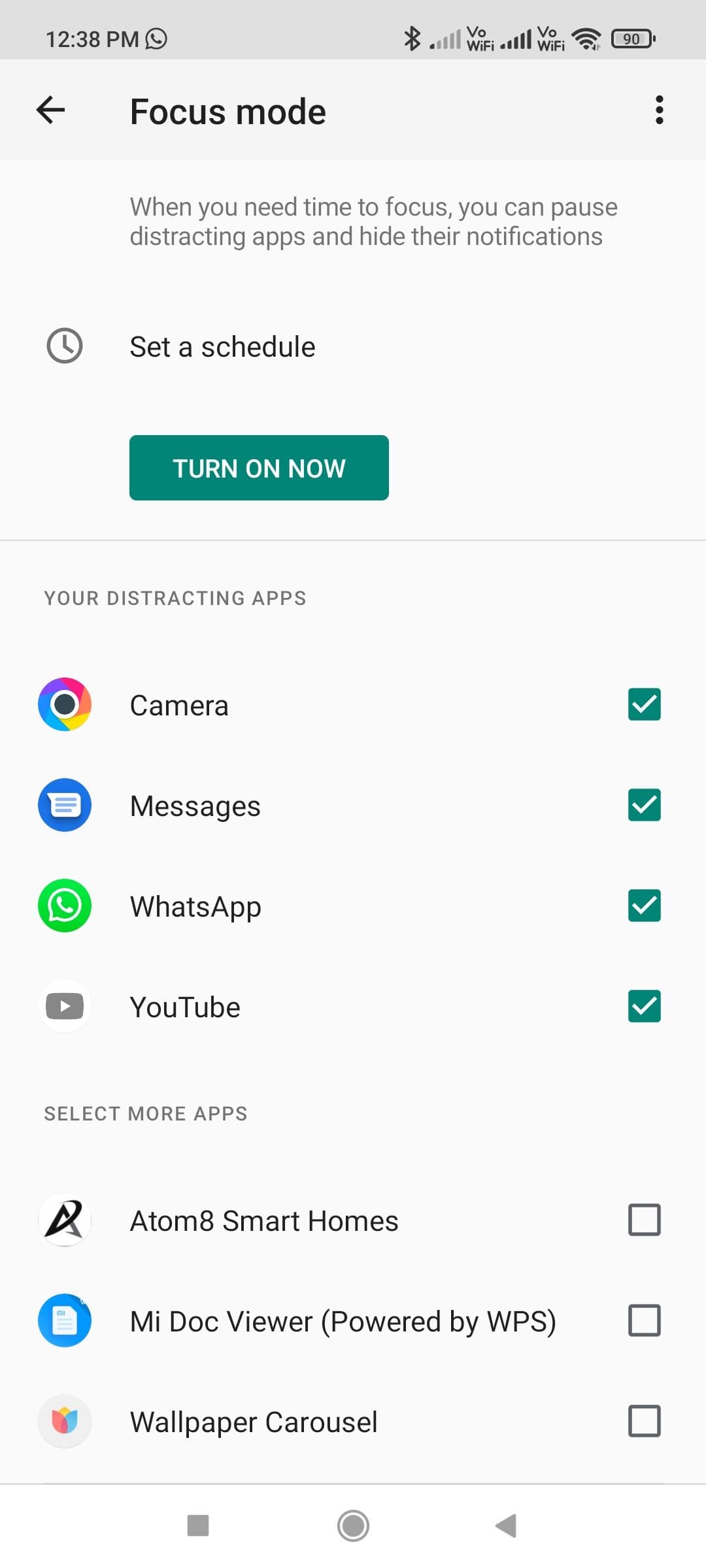Deselect the WhatsApp checkbox
Image resolution: width=706 pixels, height=1568 pixels.
644,906
